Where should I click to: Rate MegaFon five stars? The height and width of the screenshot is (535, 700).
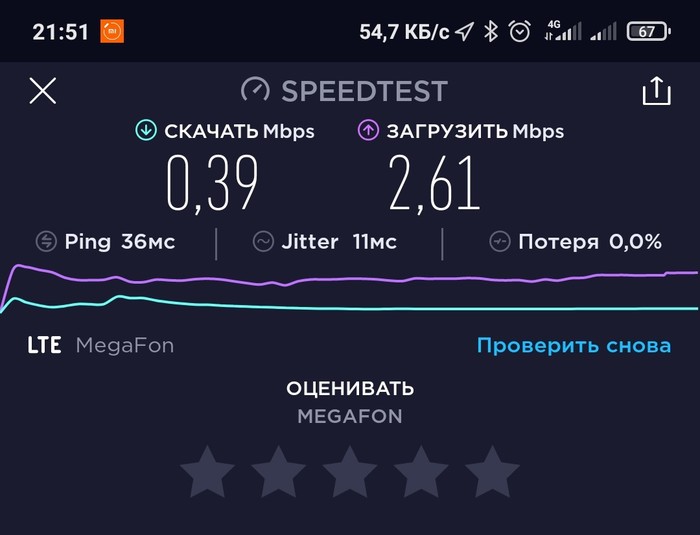coord(493,472)
